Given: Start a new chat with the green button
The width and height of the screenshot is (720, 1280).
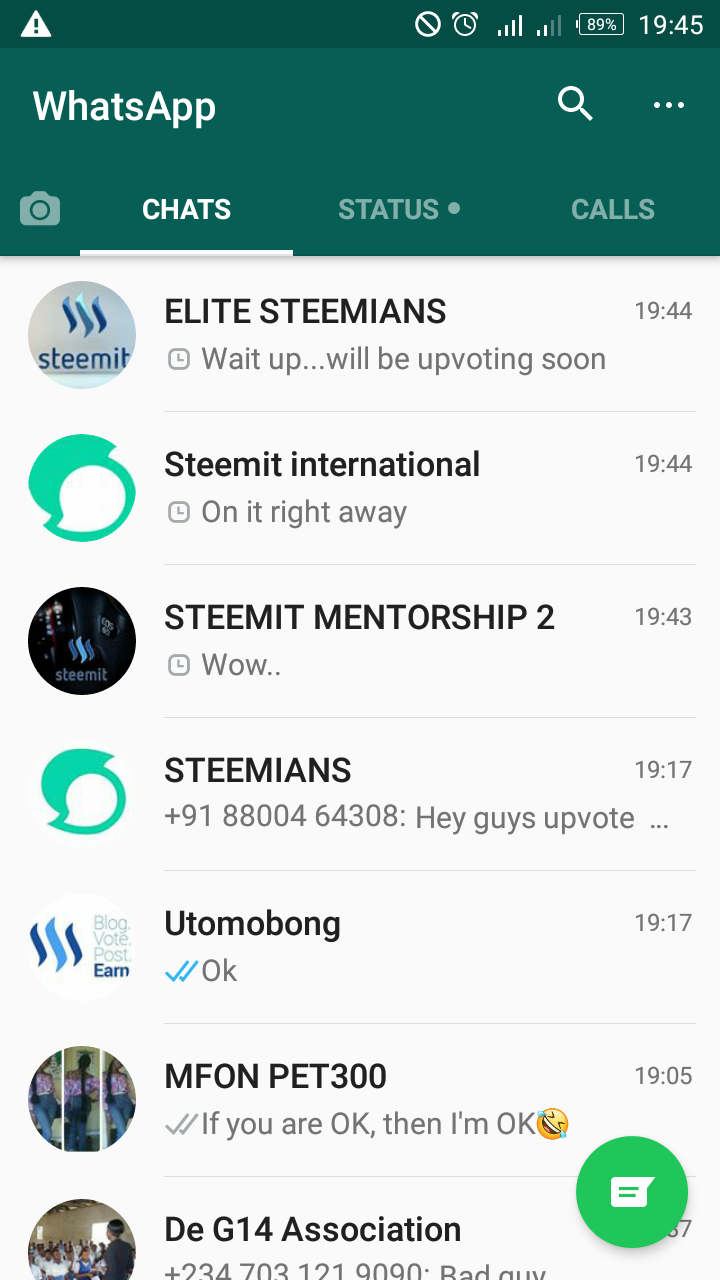Looking at the screenshot, I should coord(631,1191).
